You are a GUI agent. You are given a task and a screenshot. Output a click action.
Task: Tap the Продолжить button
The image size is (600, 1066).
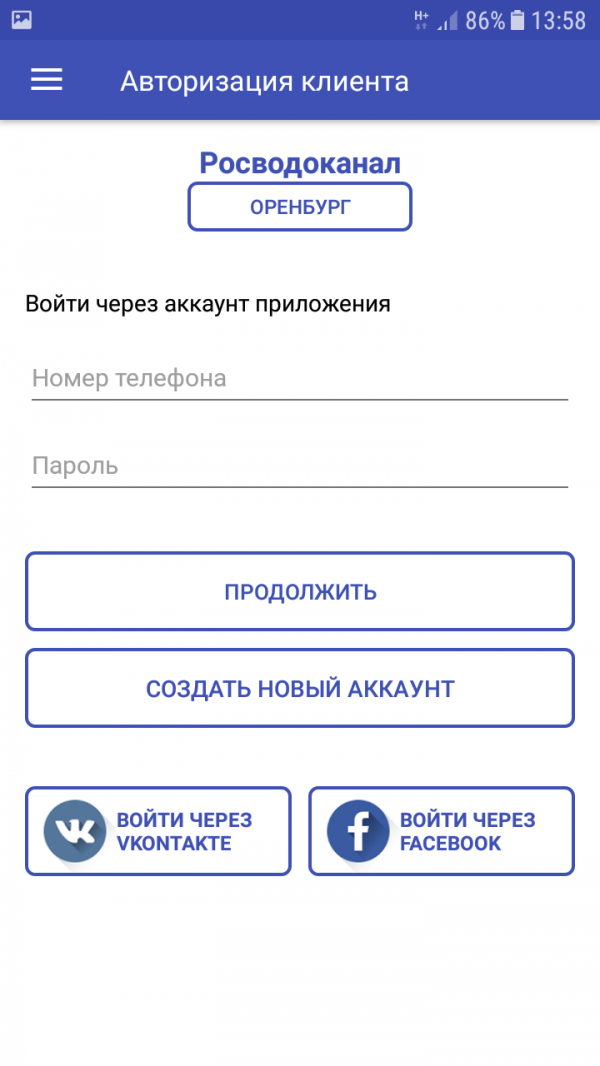coord(300,591)
